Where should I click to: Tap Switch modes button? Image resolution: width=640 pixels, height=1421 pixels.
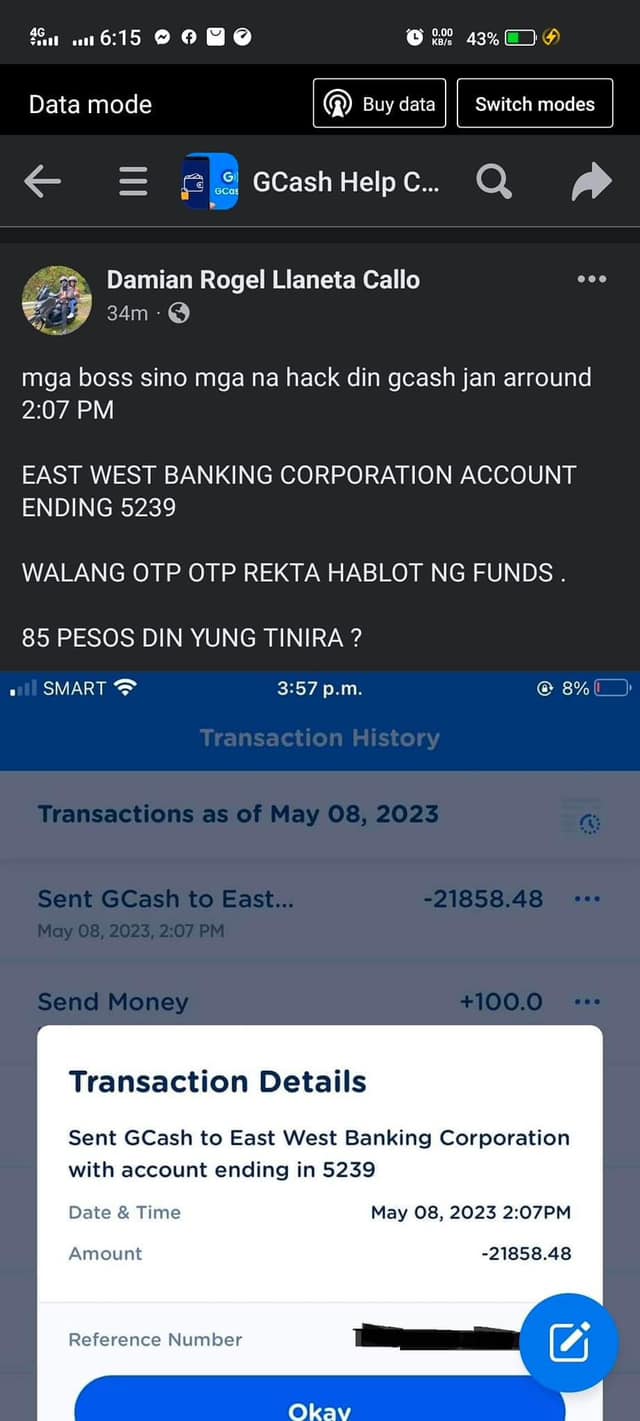pos(535,104)
